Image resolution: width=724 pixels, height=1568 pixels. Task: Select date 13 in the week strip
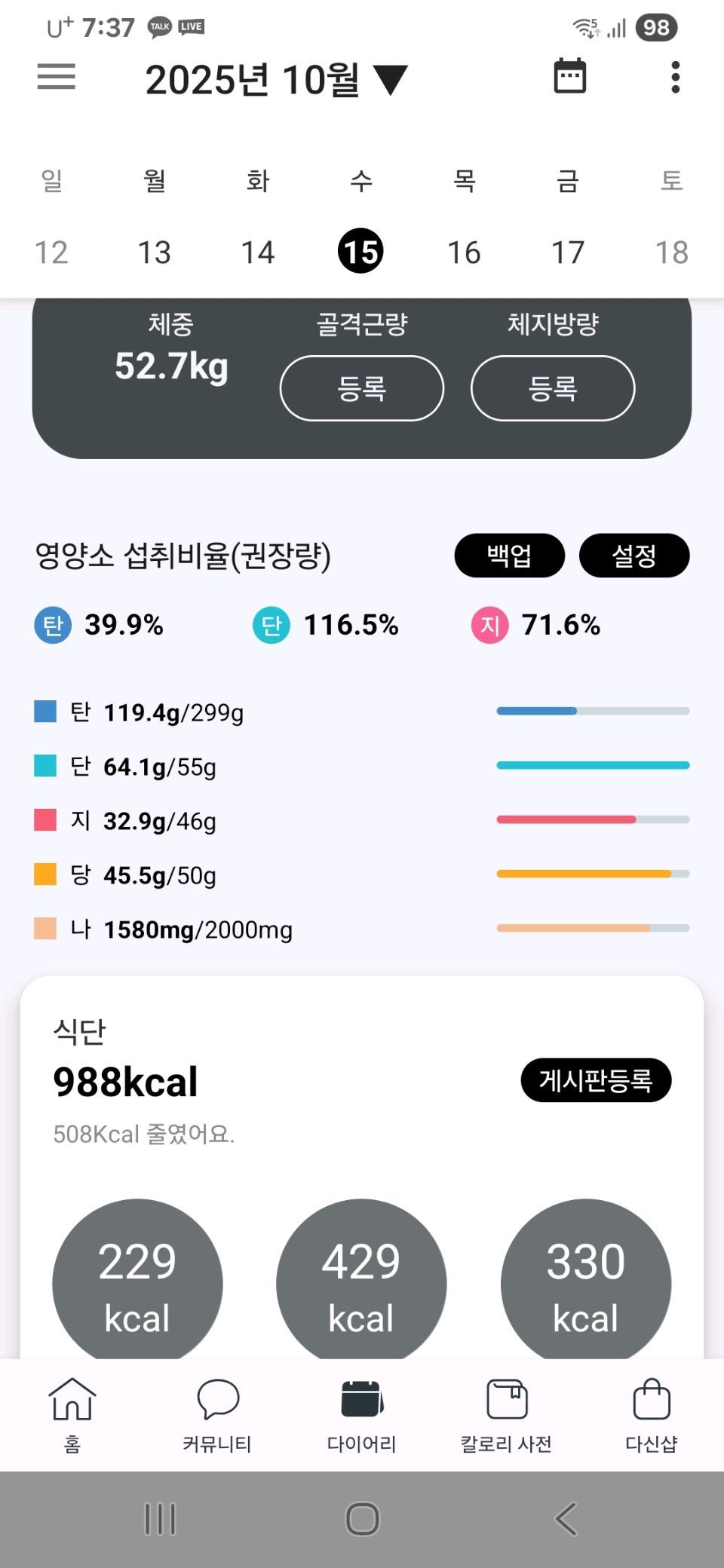(155, 253)
